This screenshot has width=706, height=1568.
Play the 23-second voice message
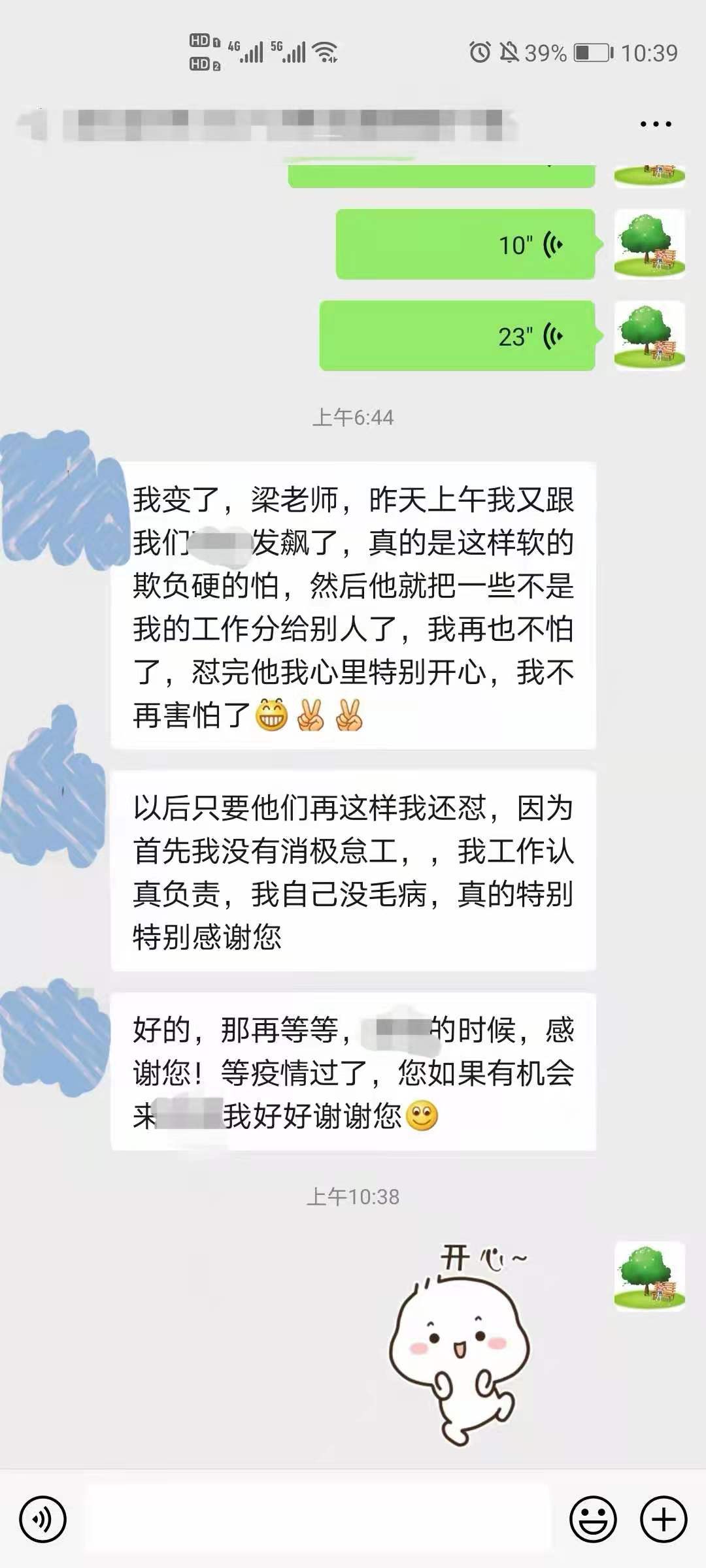coord(457,336)
